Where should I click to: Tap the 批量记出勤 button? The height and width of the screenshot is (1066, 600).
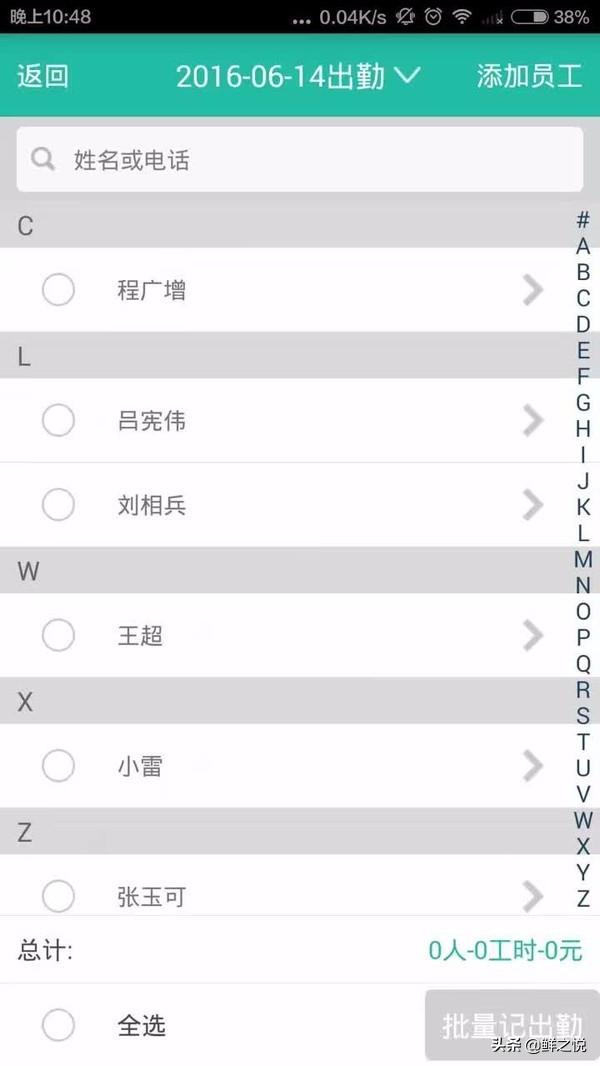[x=512, y=1026]
